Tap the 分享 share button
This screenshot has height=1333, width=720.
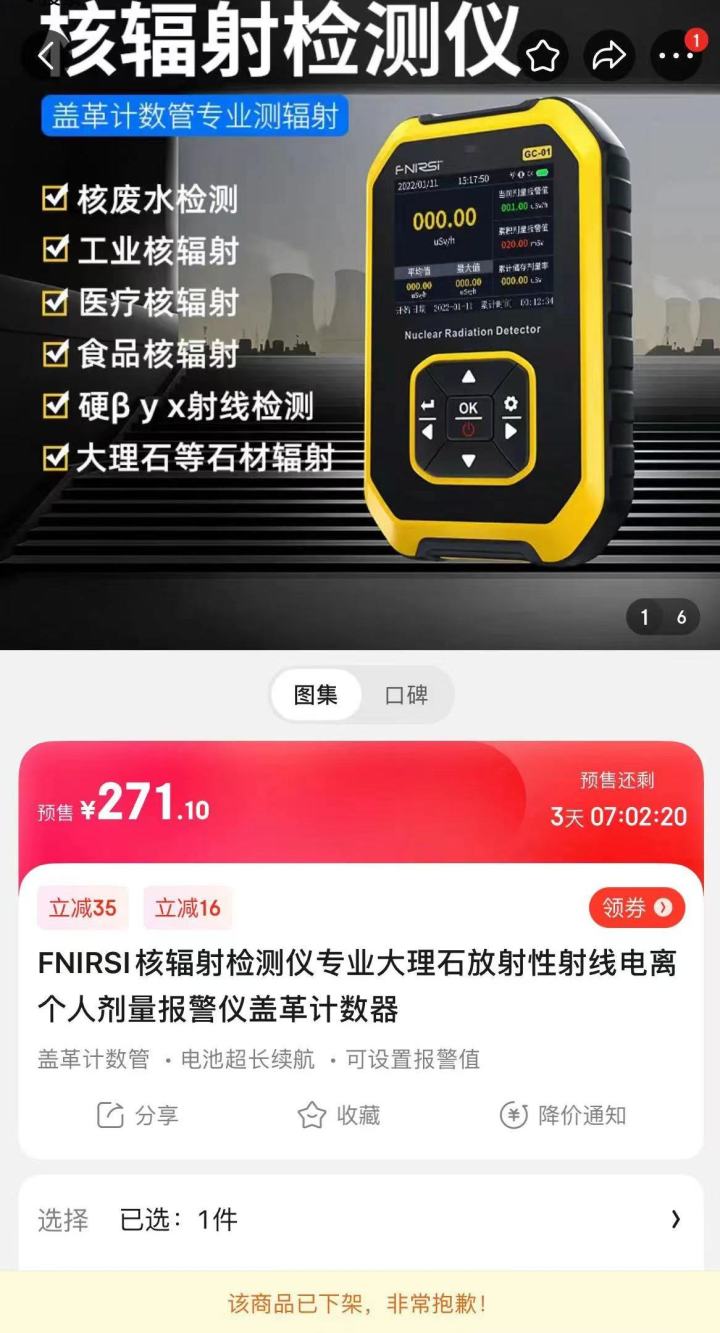point(138,1115)
